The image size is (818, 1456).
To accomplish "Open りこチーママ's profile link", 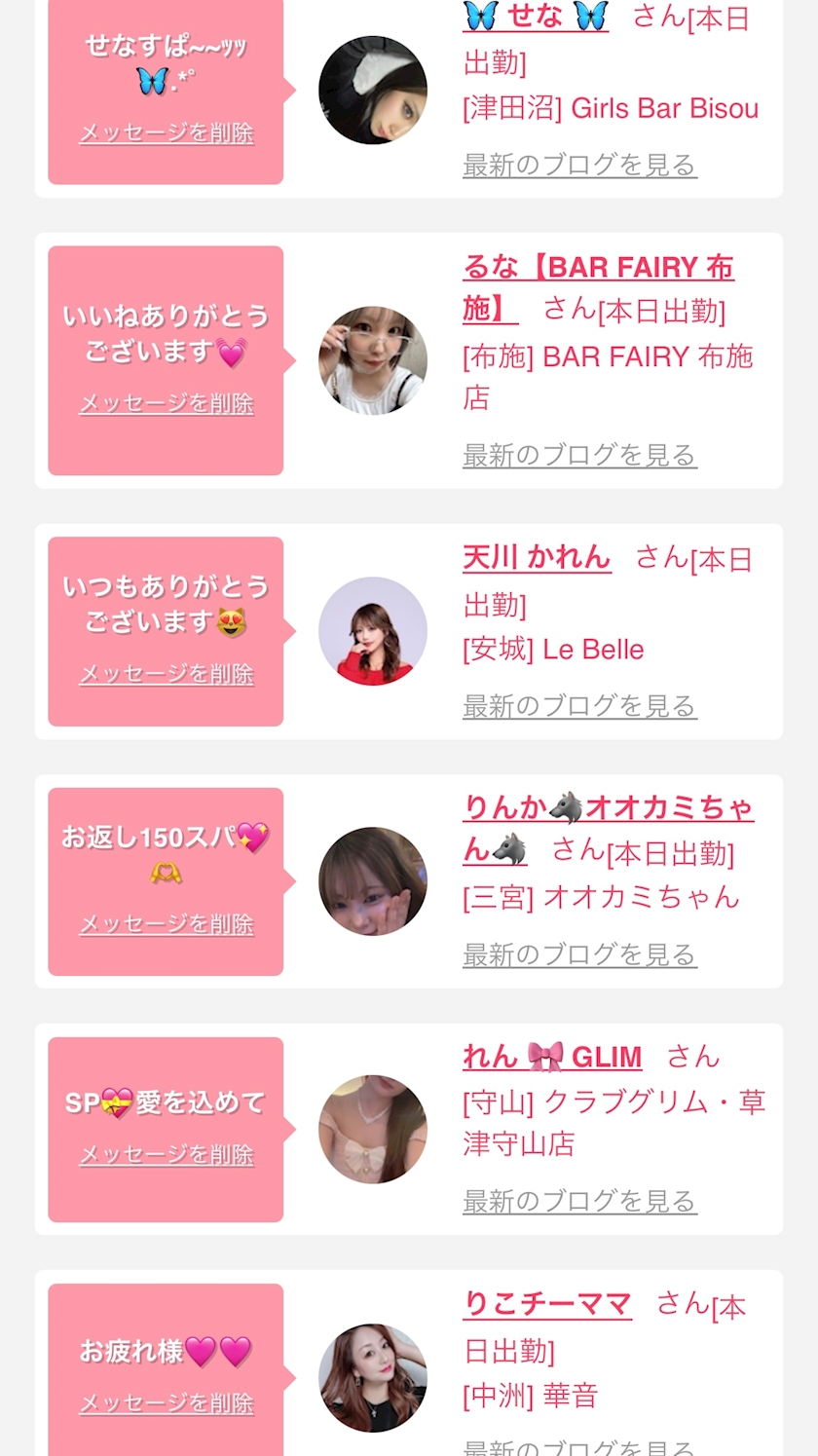I will click(547, 1305).
